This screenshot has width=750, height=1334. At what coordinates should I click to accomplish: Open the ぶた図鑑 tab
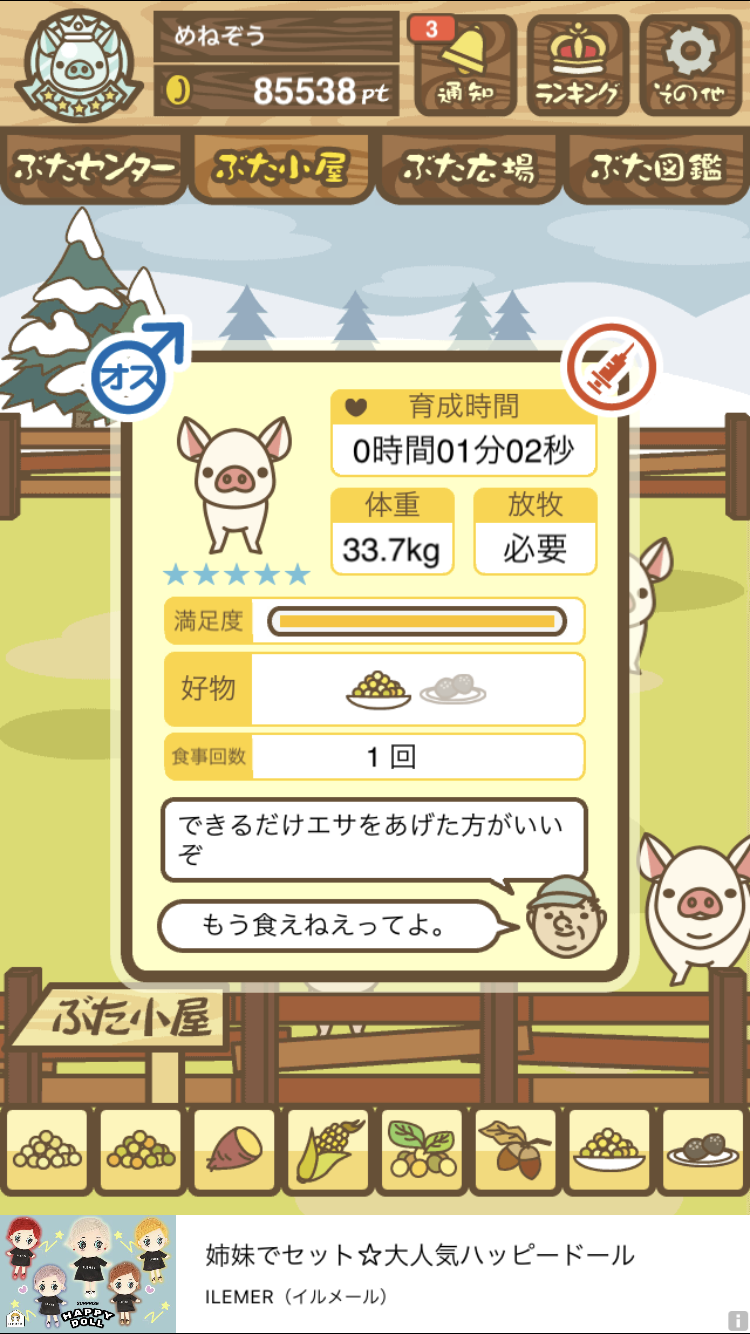click(x=655, y=167)
